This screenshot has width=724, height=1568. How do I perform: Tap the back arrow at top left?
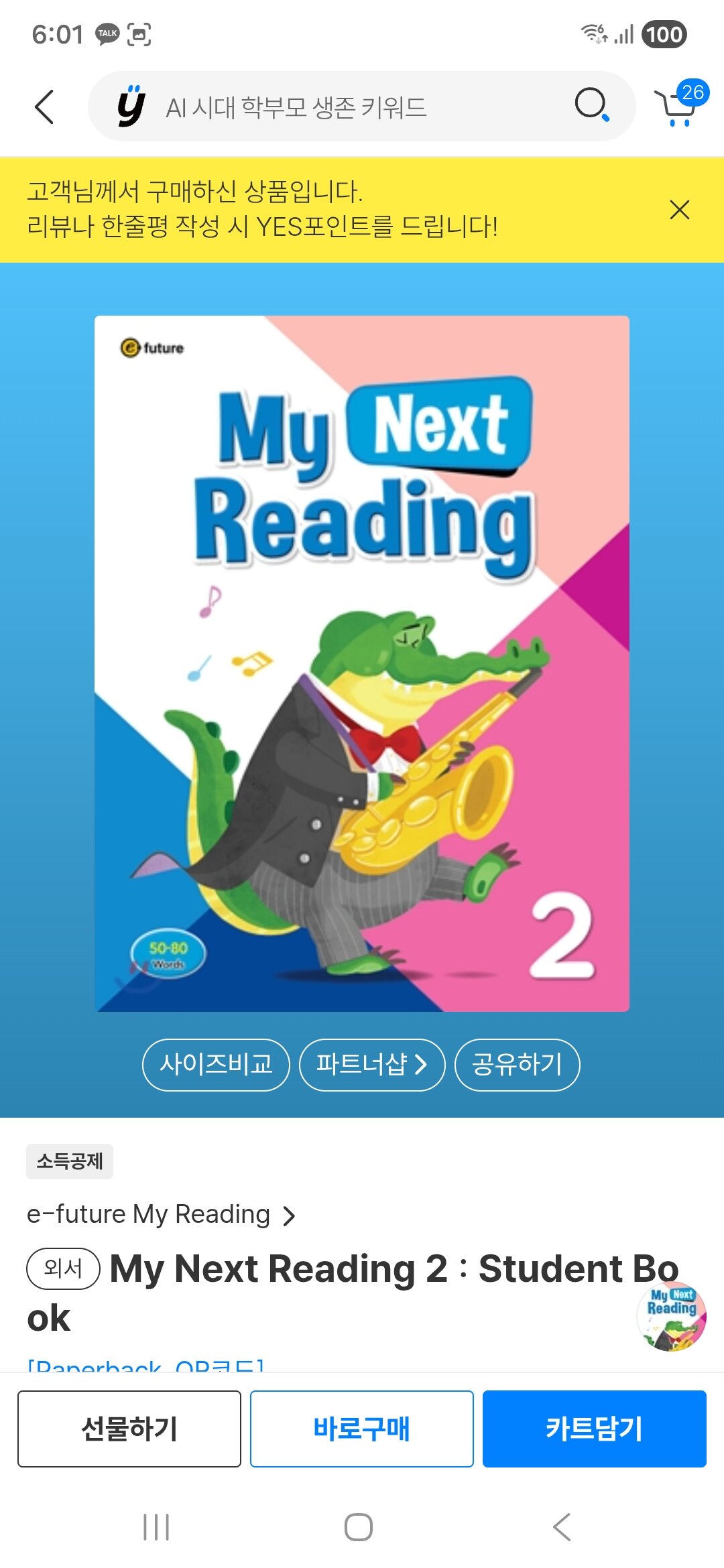(44, 106)
